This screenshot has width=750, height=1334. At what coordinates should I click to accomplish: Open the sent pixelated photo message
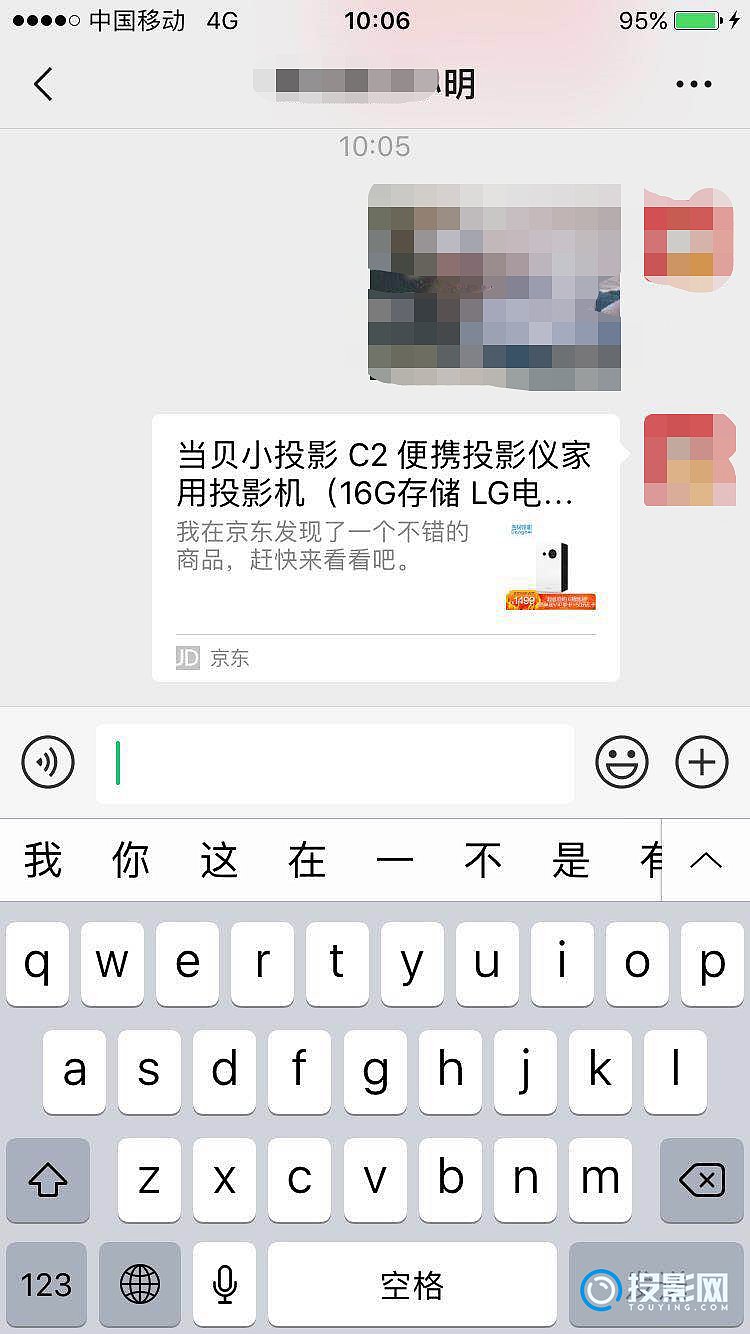click(x=494, y=287)
